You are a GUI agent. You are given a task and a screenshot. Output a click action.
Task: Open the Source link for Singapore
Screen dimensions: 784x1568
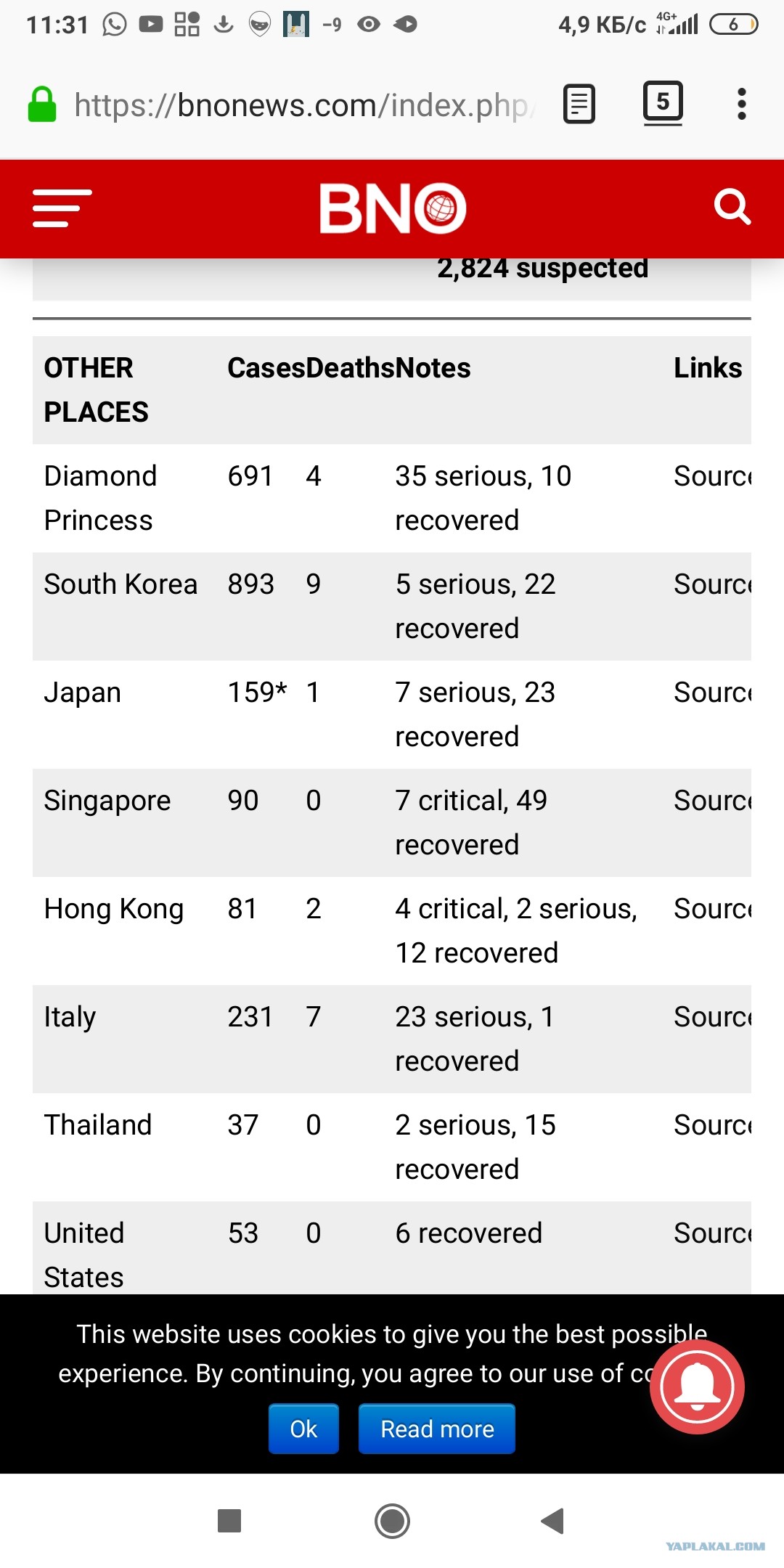[712, 801]
